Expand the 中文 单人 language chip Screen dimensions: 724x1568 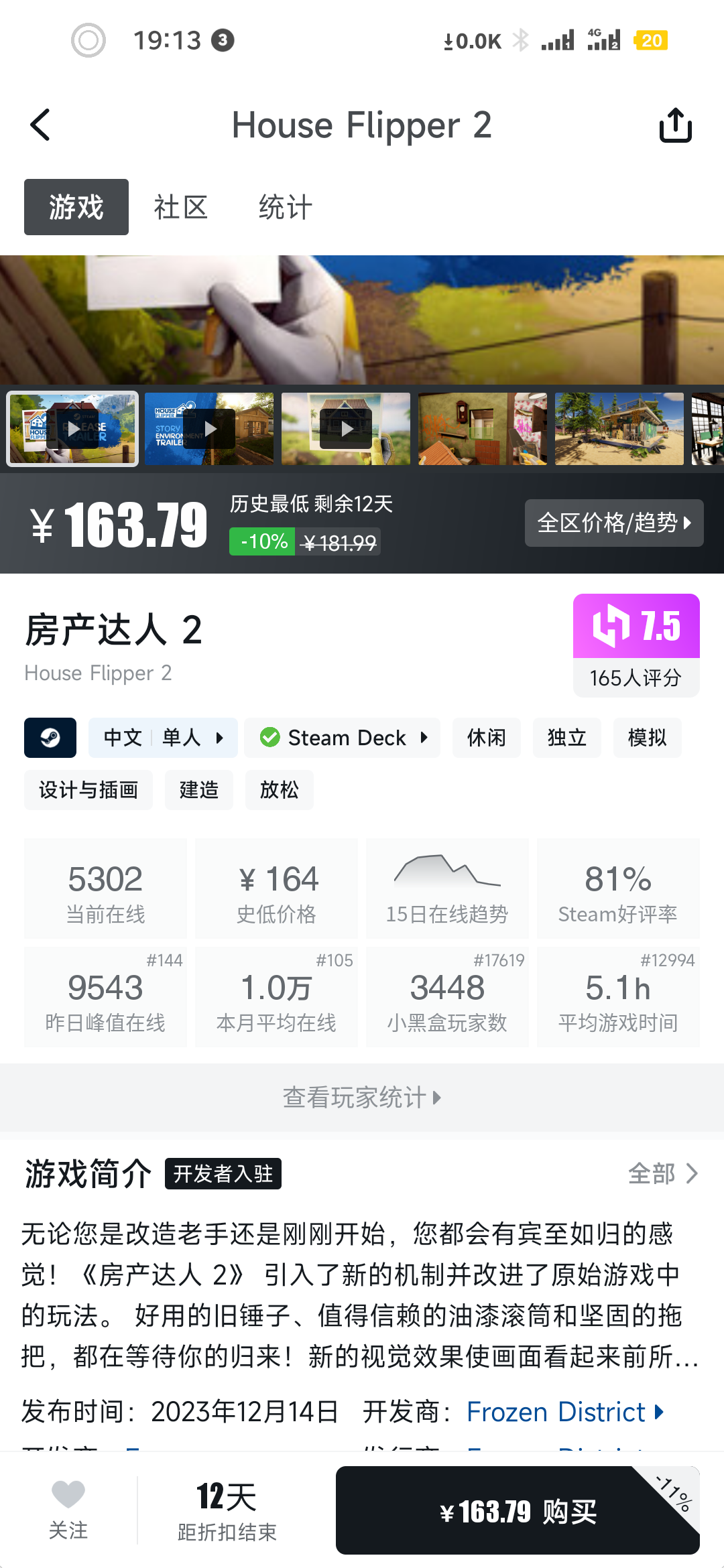(163, 738)
